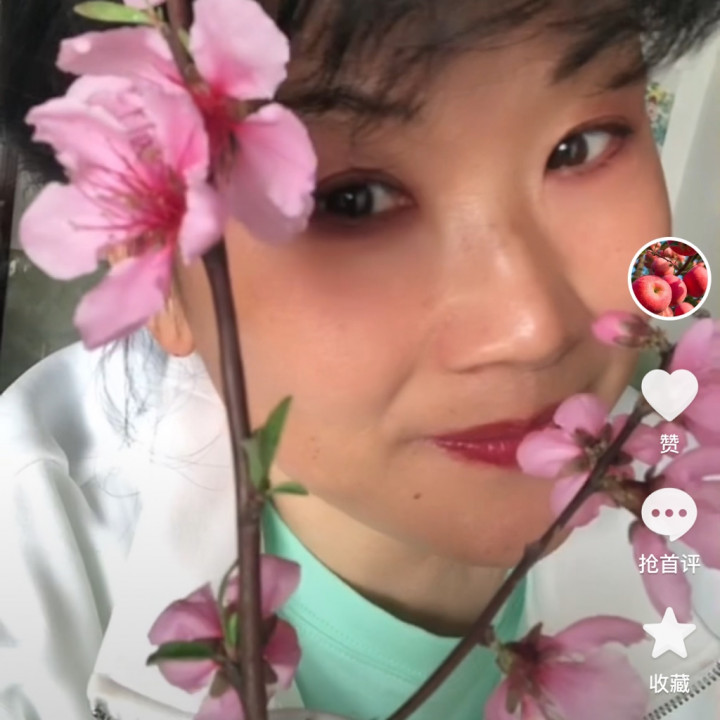Open the creator's apple profile avatar
Viewport: 720px width, 720px height.
669,278
